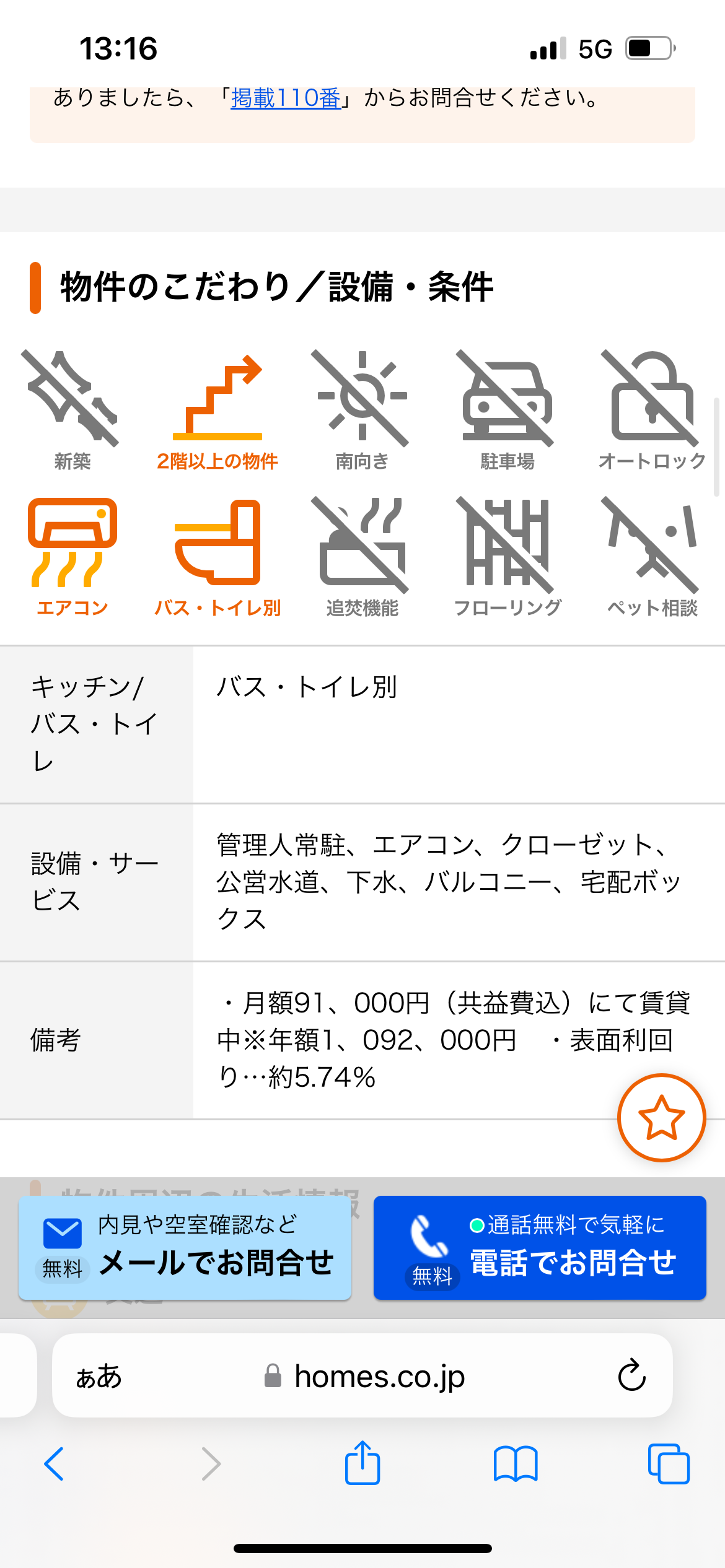Reload the page
The image size is (725, 1568).
(x=631, y=1375)
